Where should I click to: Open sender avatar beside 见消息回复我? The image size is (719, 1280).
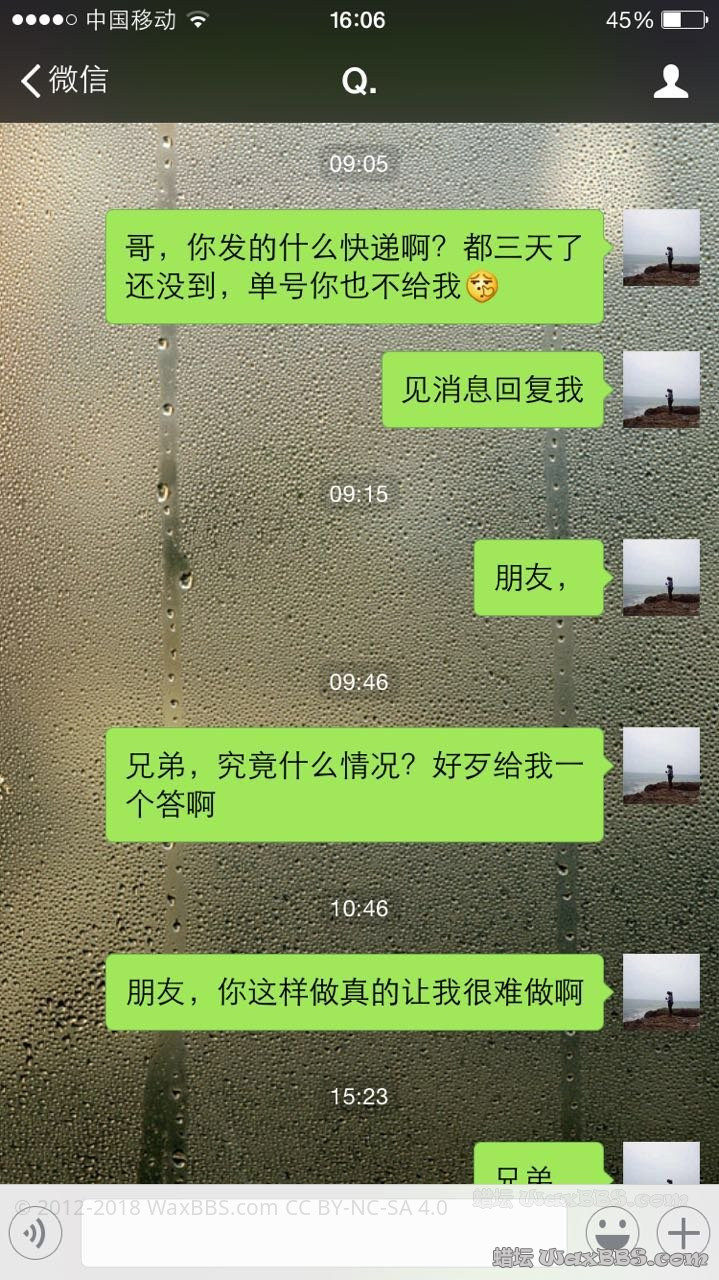[x=661, y=390]
